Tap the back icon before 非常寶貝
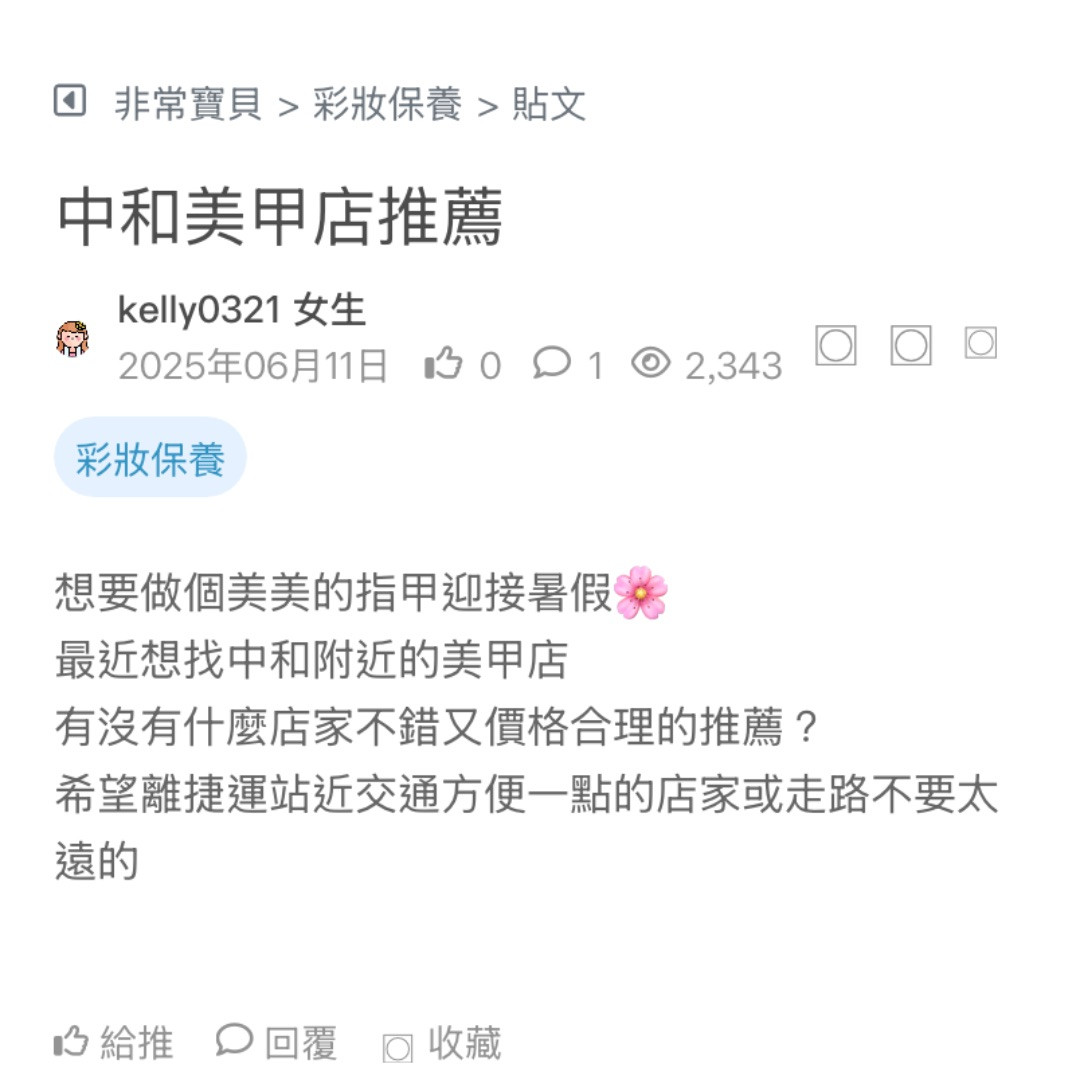1080x1080 pixels. [69, 101]
